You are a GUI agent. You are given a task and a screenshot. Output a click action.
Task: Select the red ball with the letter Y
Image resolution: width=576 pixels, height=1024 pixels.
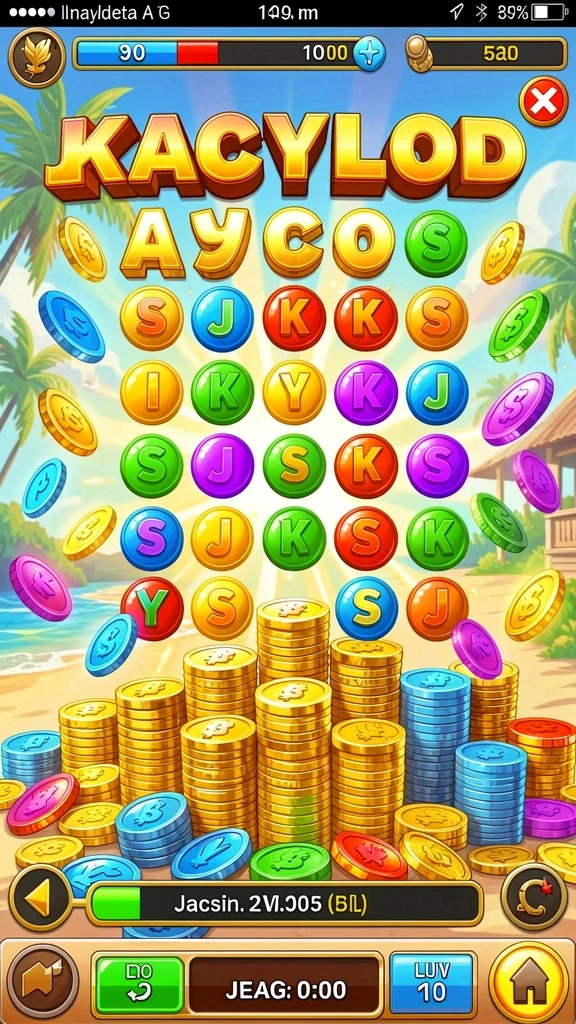152,608
